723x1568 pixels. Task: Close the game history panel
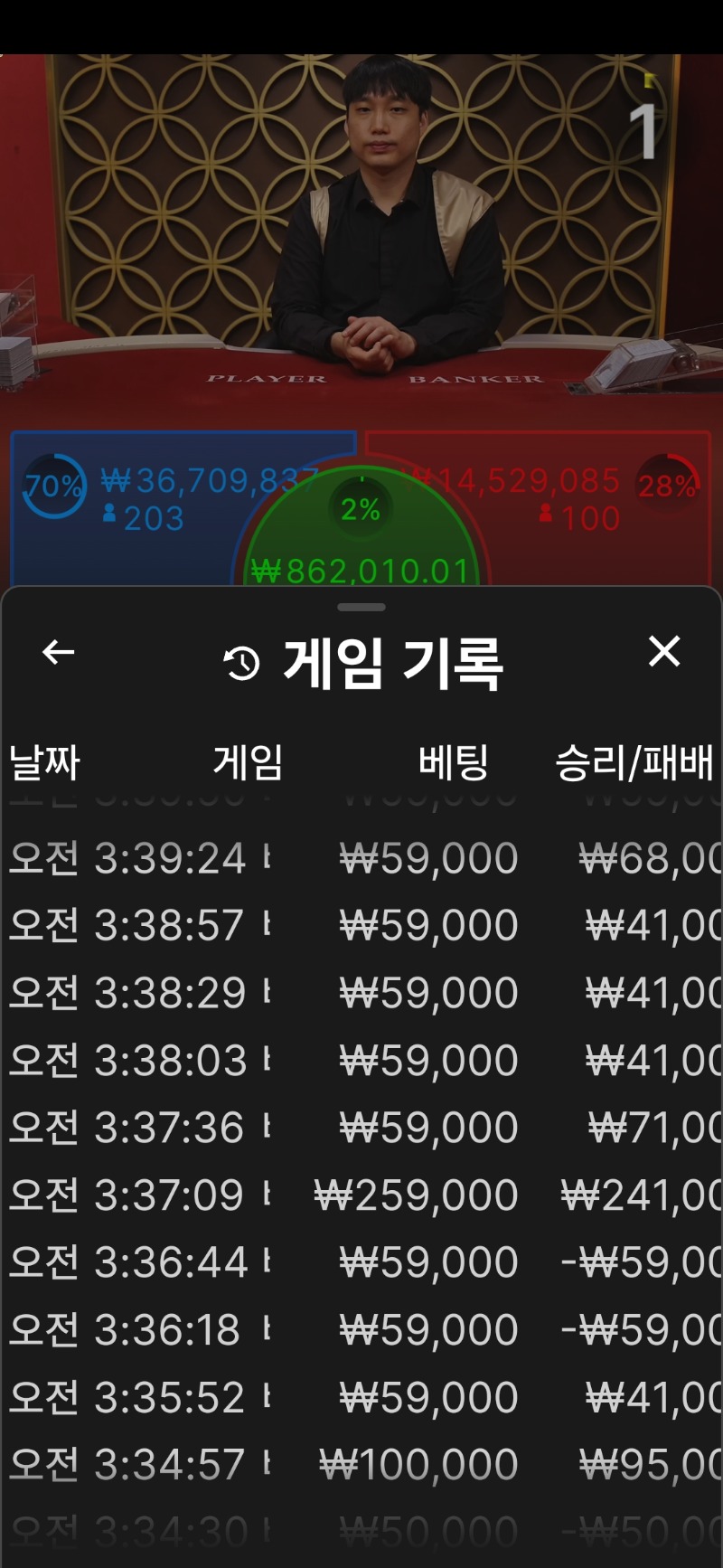pos(664,651)
